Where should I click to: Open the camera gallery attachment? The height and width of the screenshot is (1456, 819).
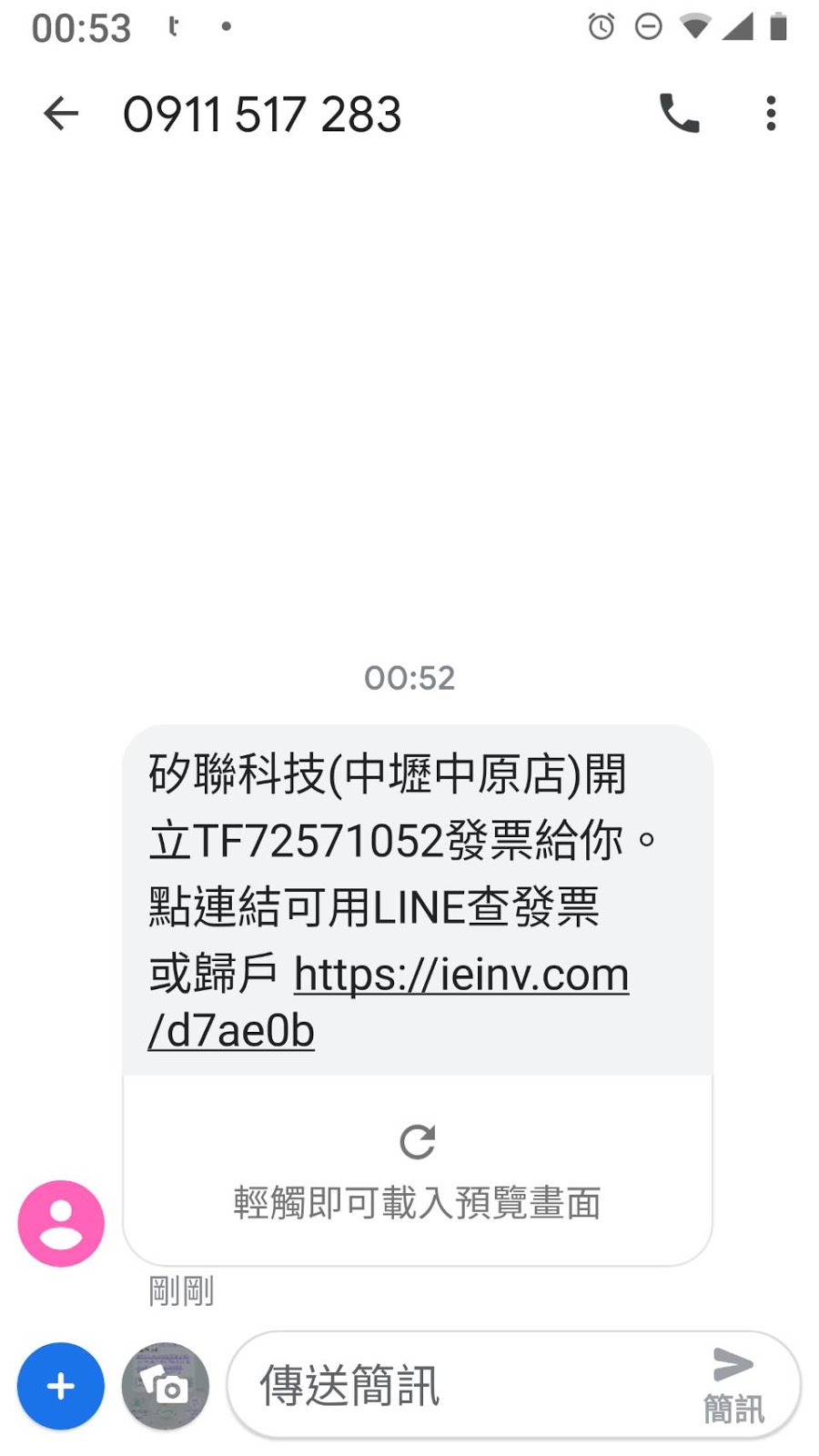coord(166,1386)
